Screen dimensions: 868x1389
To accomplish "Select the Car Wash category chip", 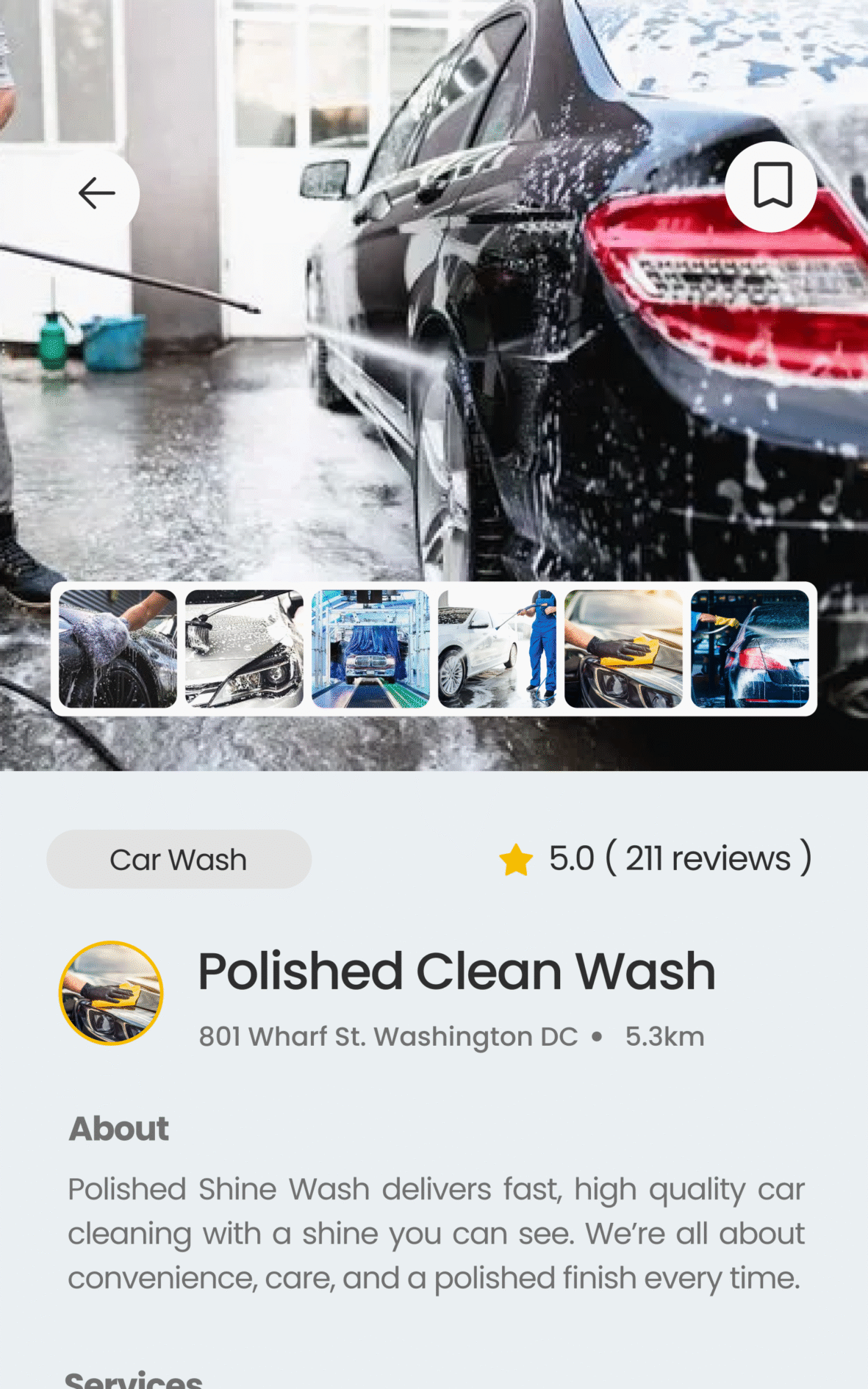I will pos(179,859).
